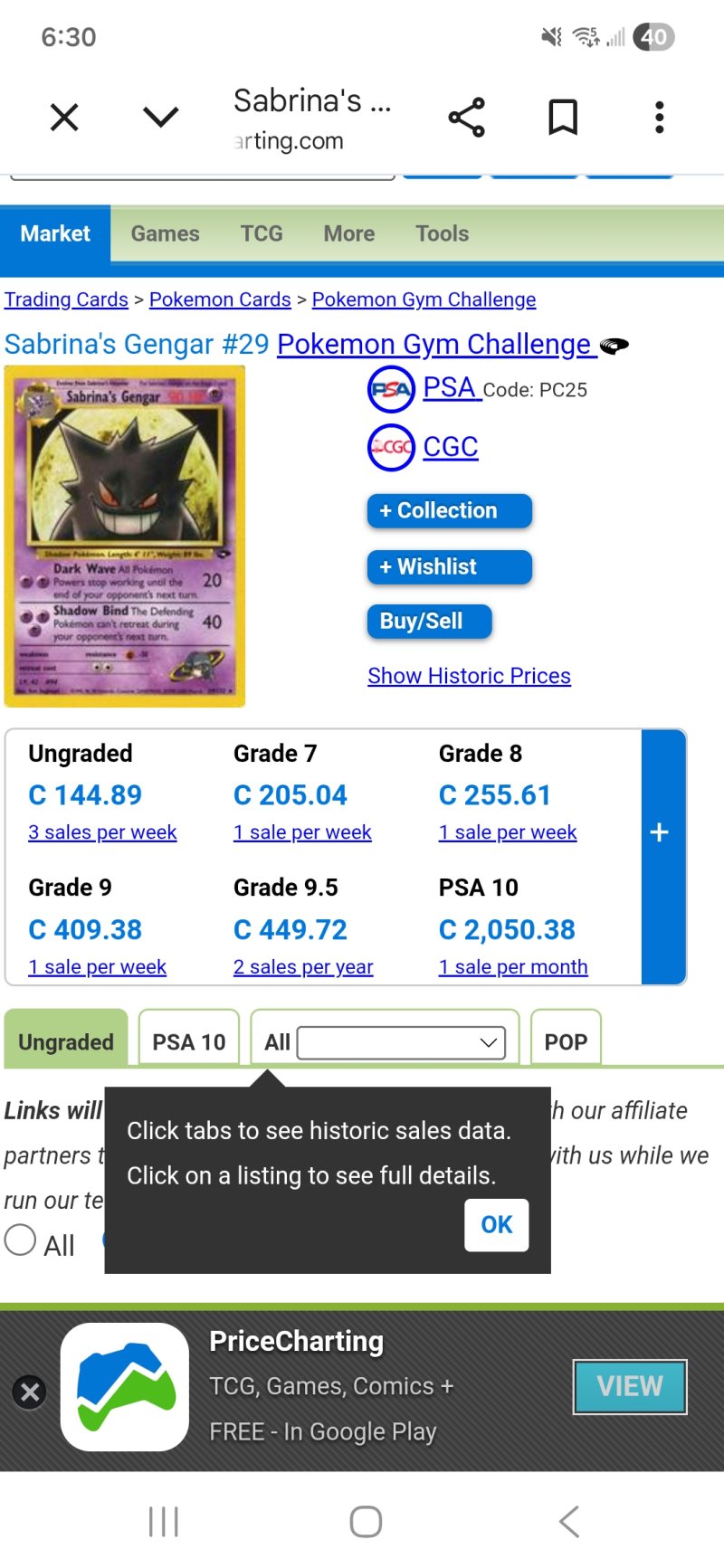Switch to the PSA 10 sales tab
This screenshot has width=724, height=1568.
[188, 1042]
